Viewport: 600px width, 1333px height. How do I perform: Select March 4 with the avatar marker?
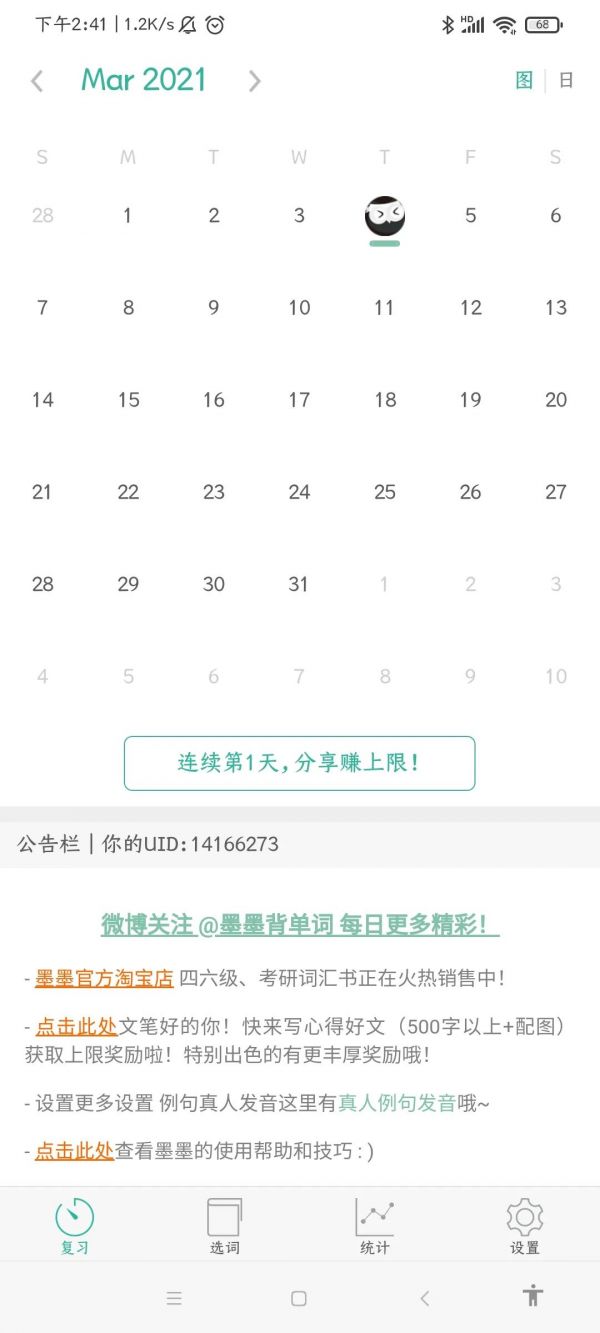384,217
